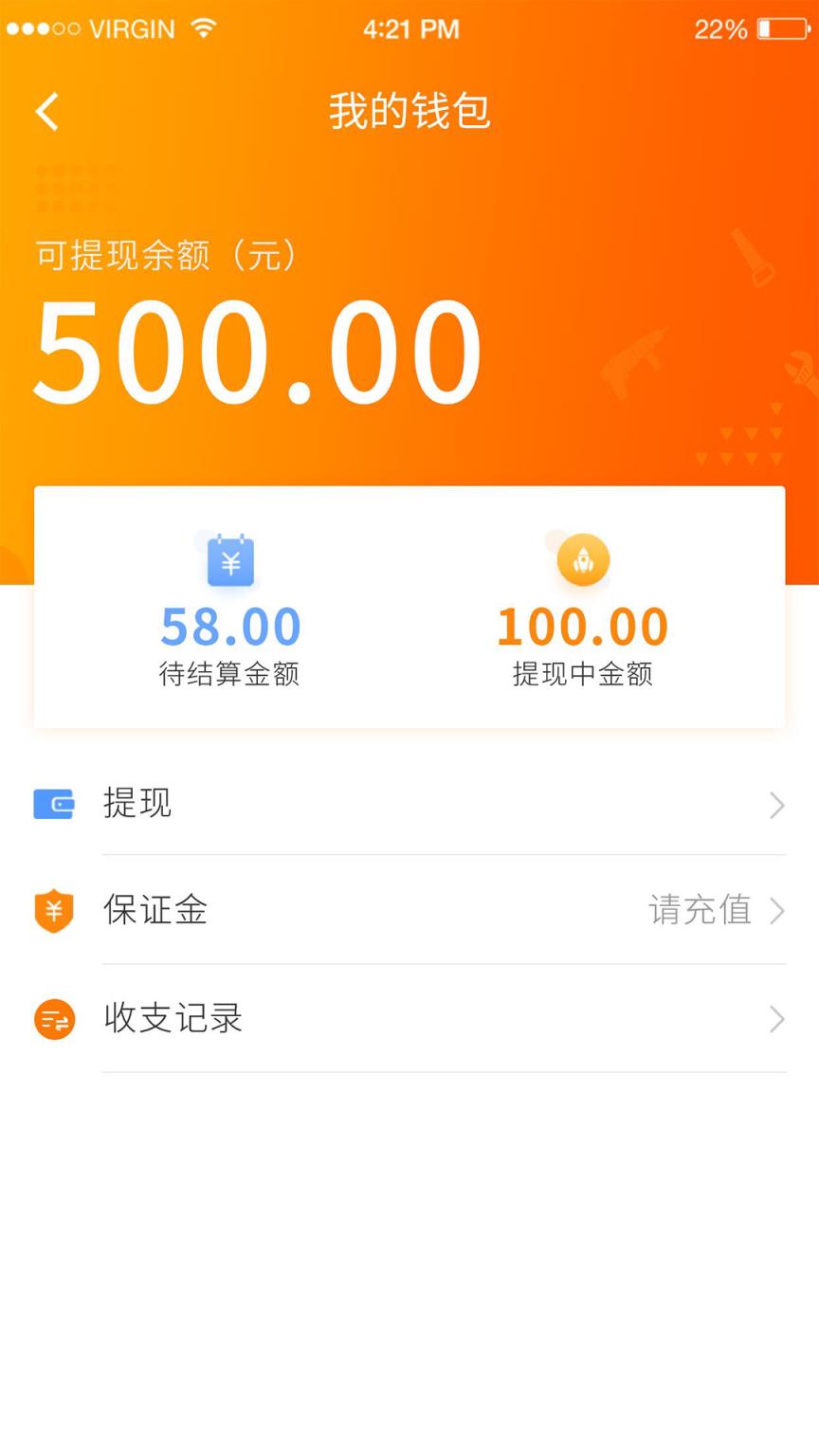Viewport: 819px width, 1456px height.
Task: Click the orange shield yen icon beside 保证金
Action: 54,911
